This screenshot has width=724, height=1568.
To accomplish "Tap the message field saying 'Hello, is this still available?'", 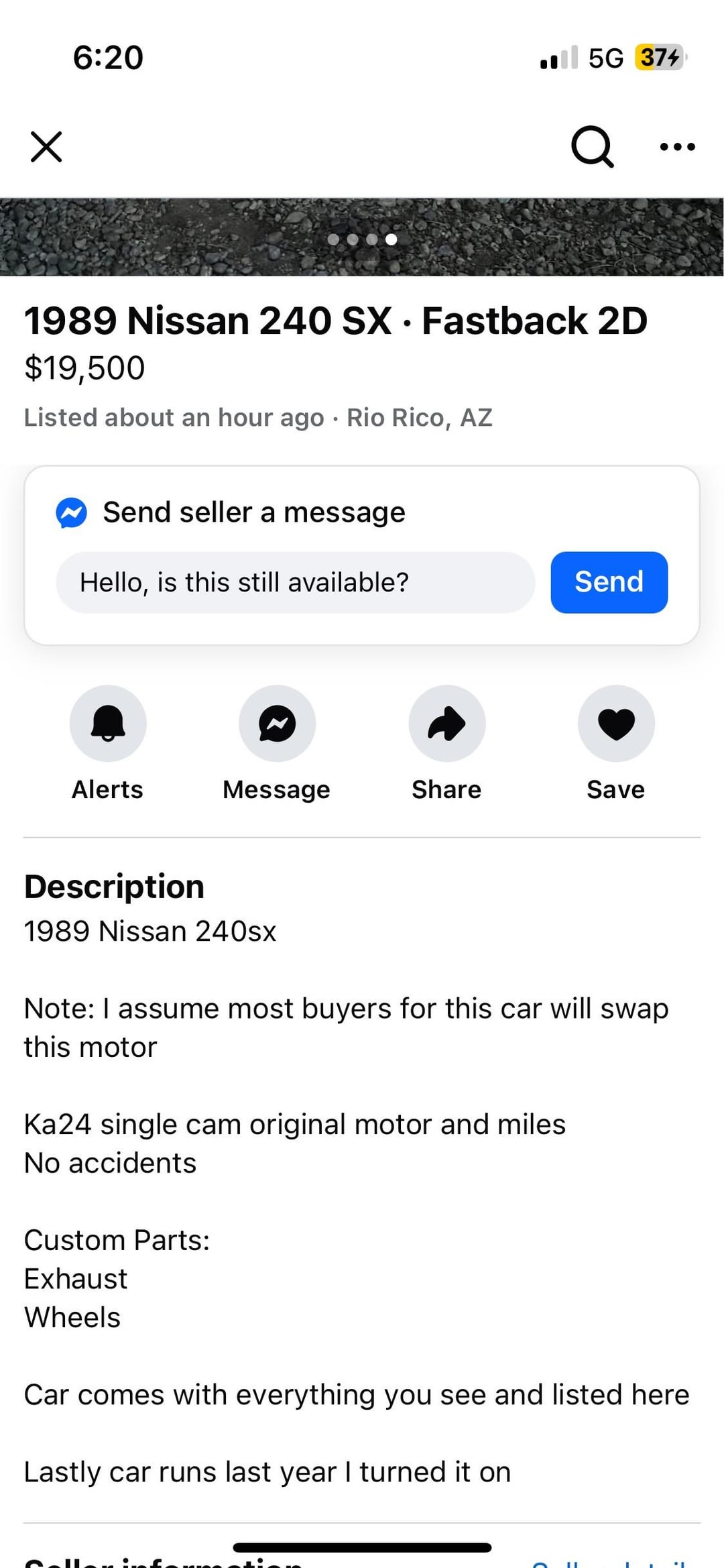I will 295,582.
